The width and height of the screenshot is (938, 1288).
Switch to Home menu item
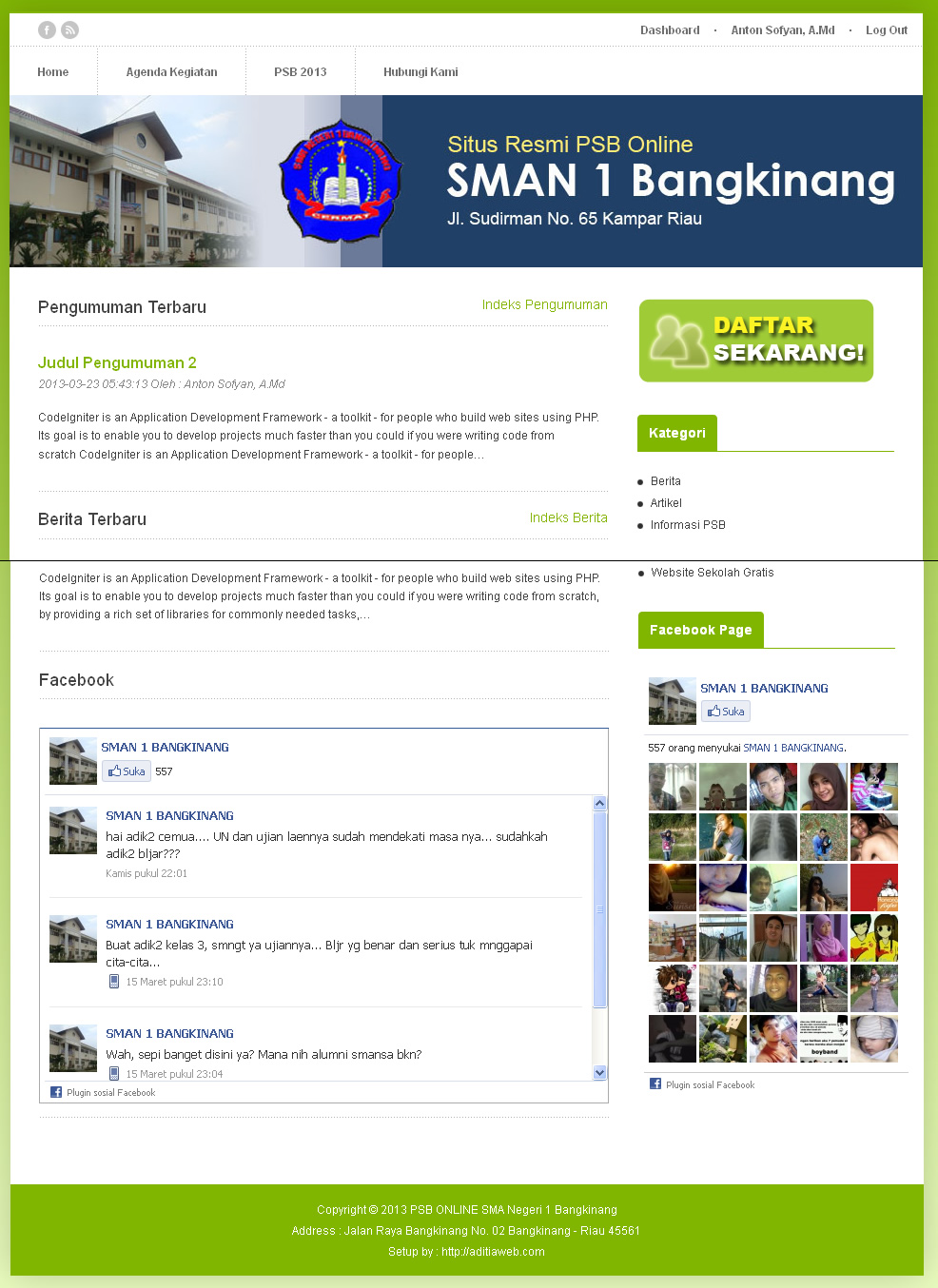tap(53, 72)
